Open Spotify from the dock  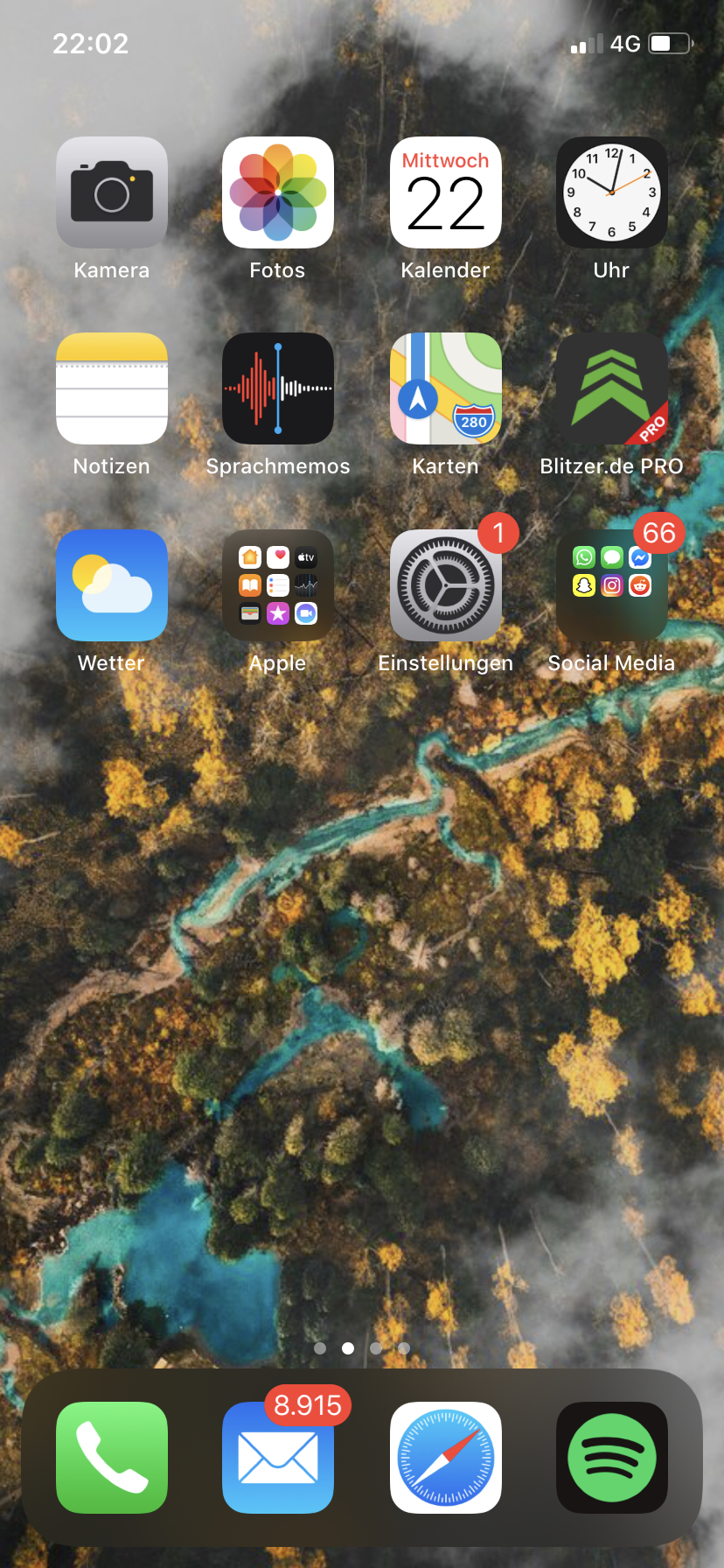(x=611, y=1458)
